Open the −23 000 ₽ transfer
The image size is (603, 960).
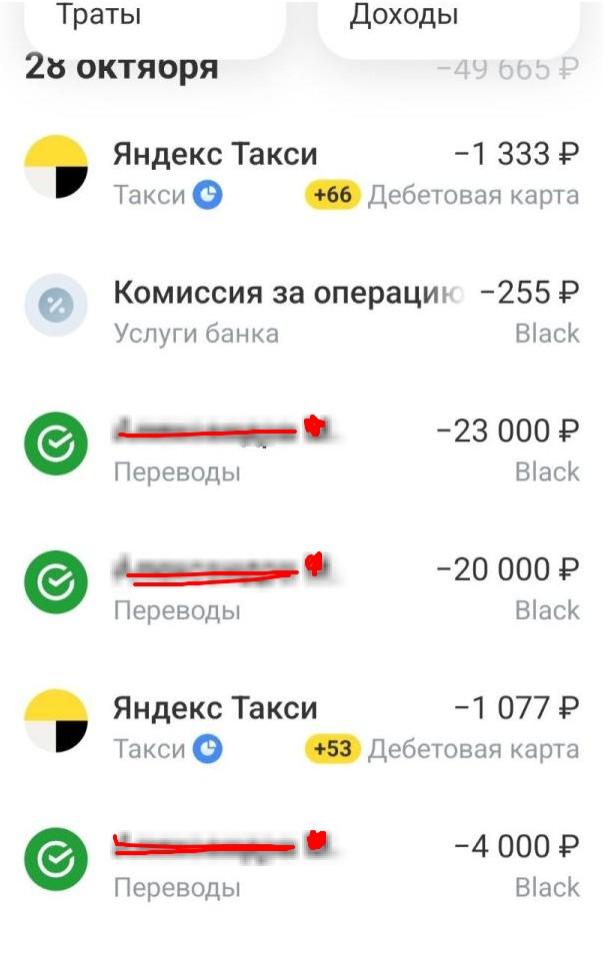[x=301, y=450]
